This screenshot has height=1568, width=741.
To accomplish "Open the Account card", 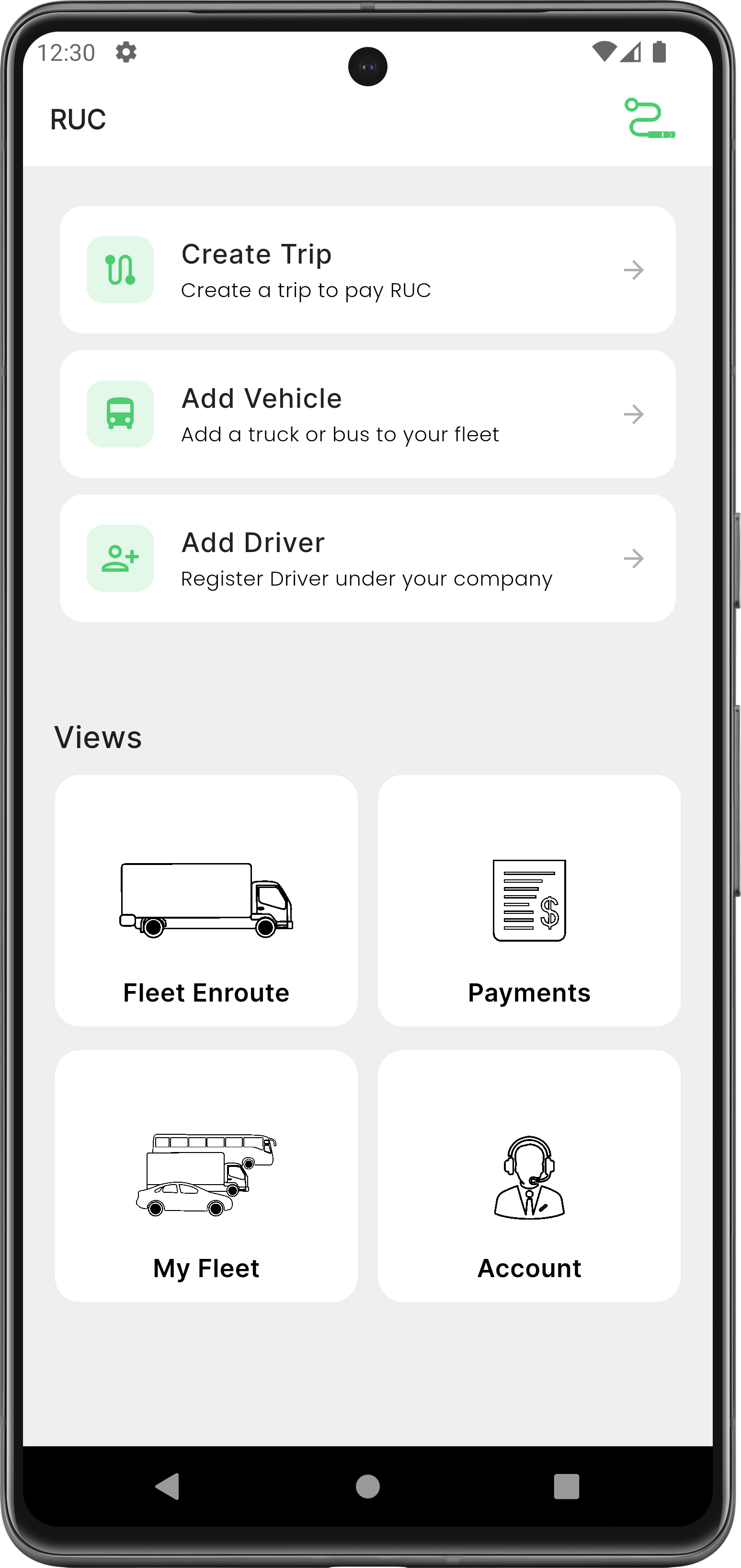I will pyautogui.click(x=529, y=1176).
